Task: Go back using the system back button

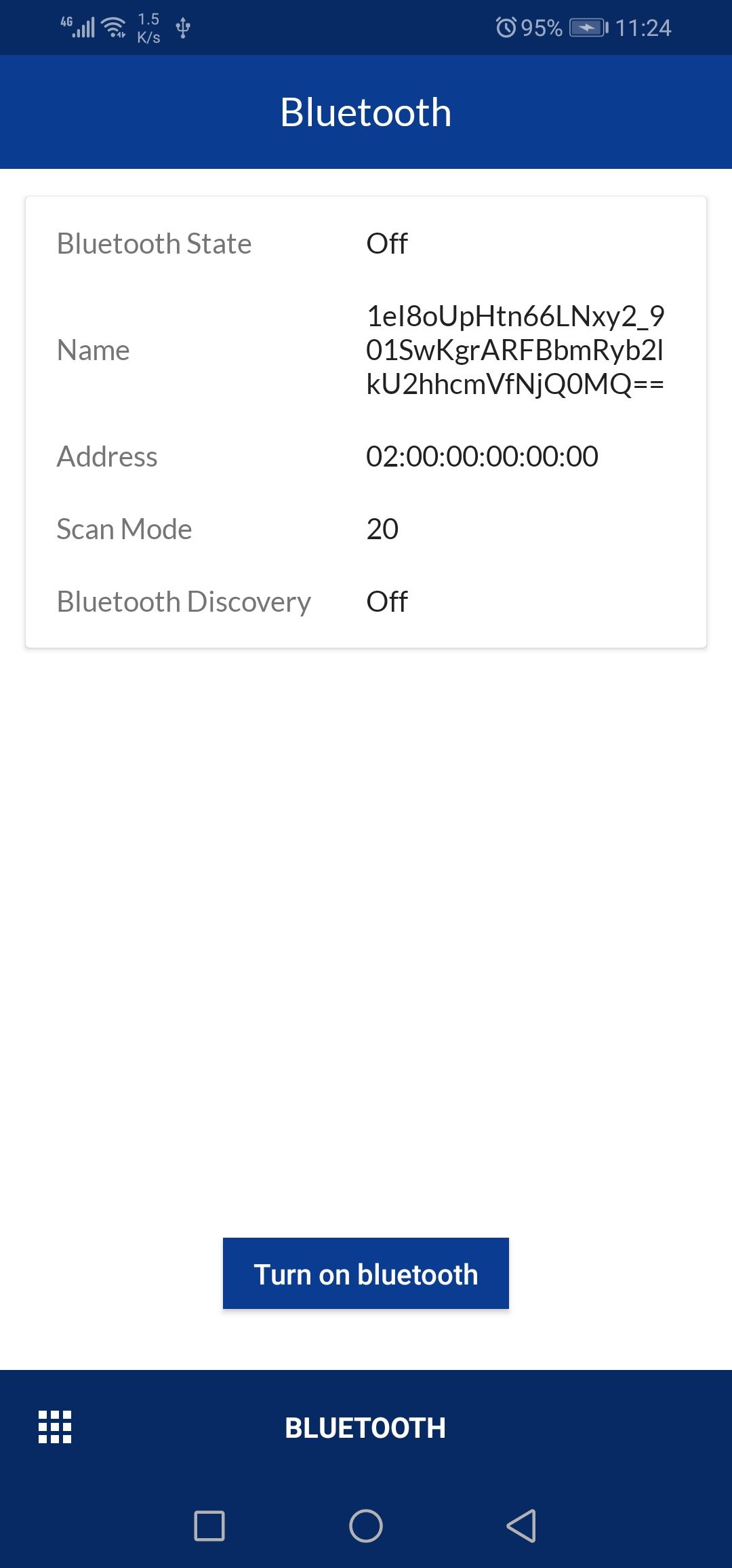Action: point(521,1526)
